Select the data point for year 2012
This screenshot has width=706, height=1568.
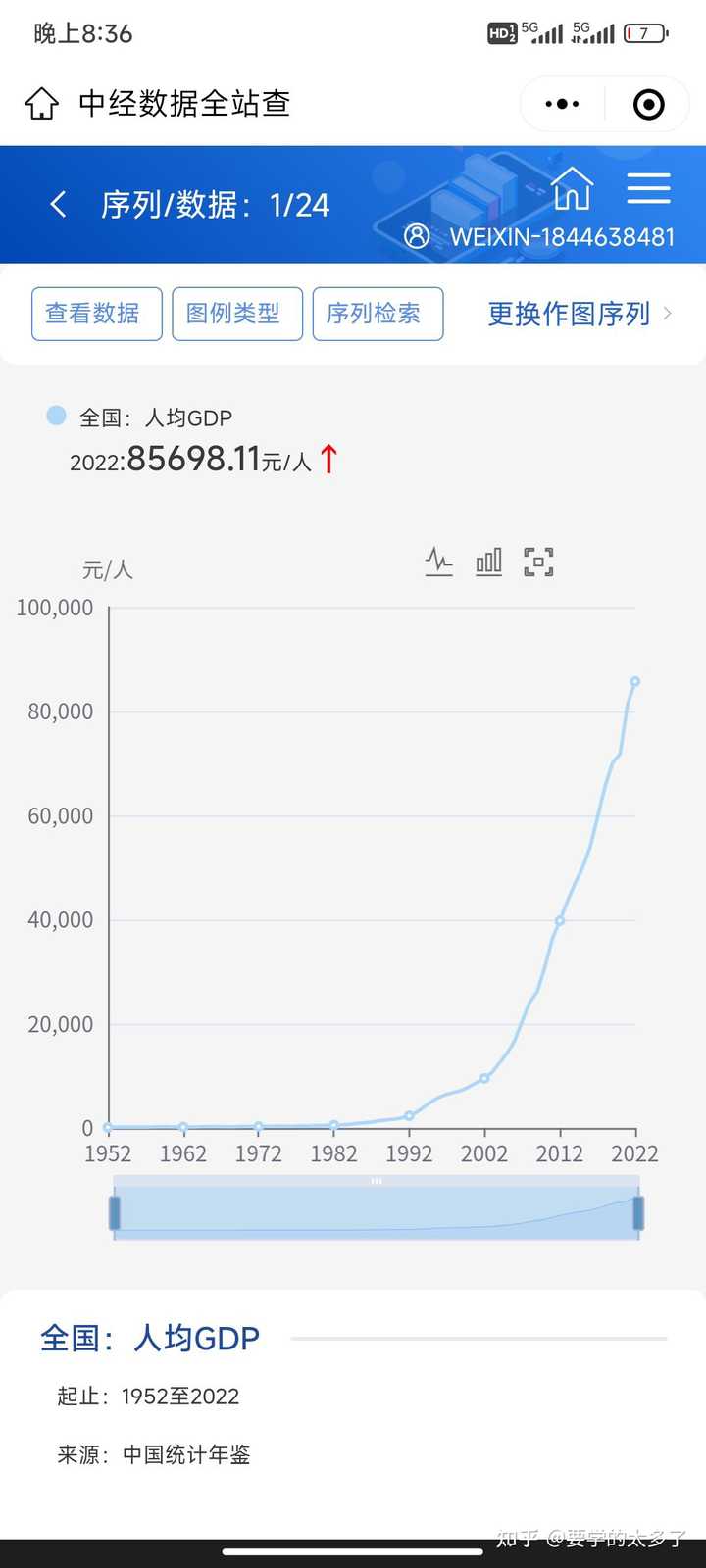560,919
